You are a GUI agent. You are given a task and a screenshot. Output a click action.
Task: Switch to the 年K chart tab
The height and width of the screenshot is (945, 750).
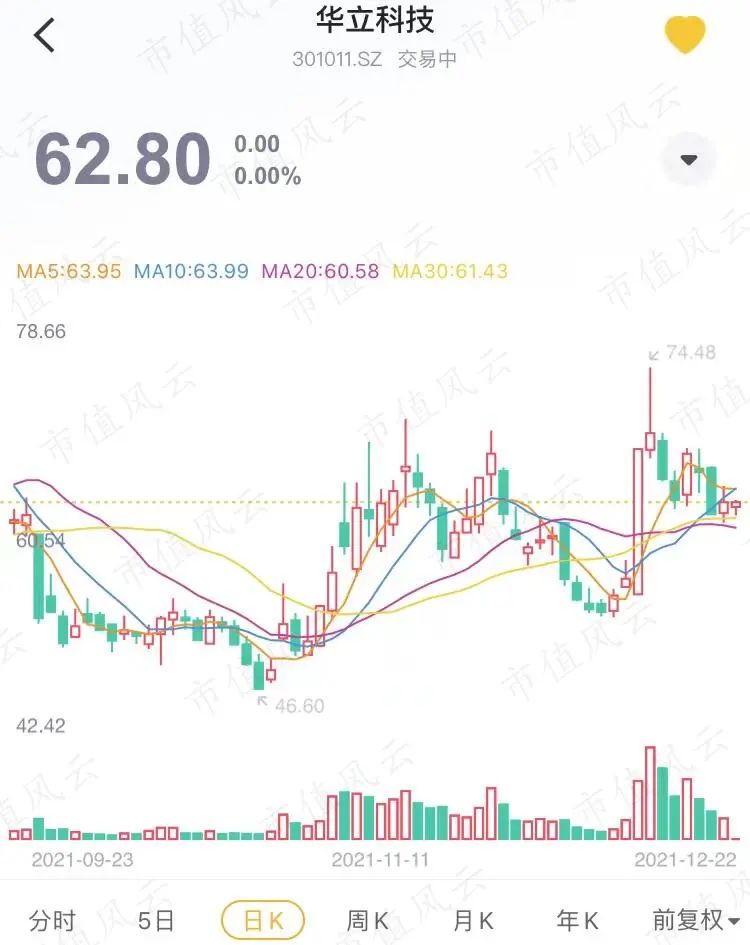pyautogui.click(x=578, y=920)
